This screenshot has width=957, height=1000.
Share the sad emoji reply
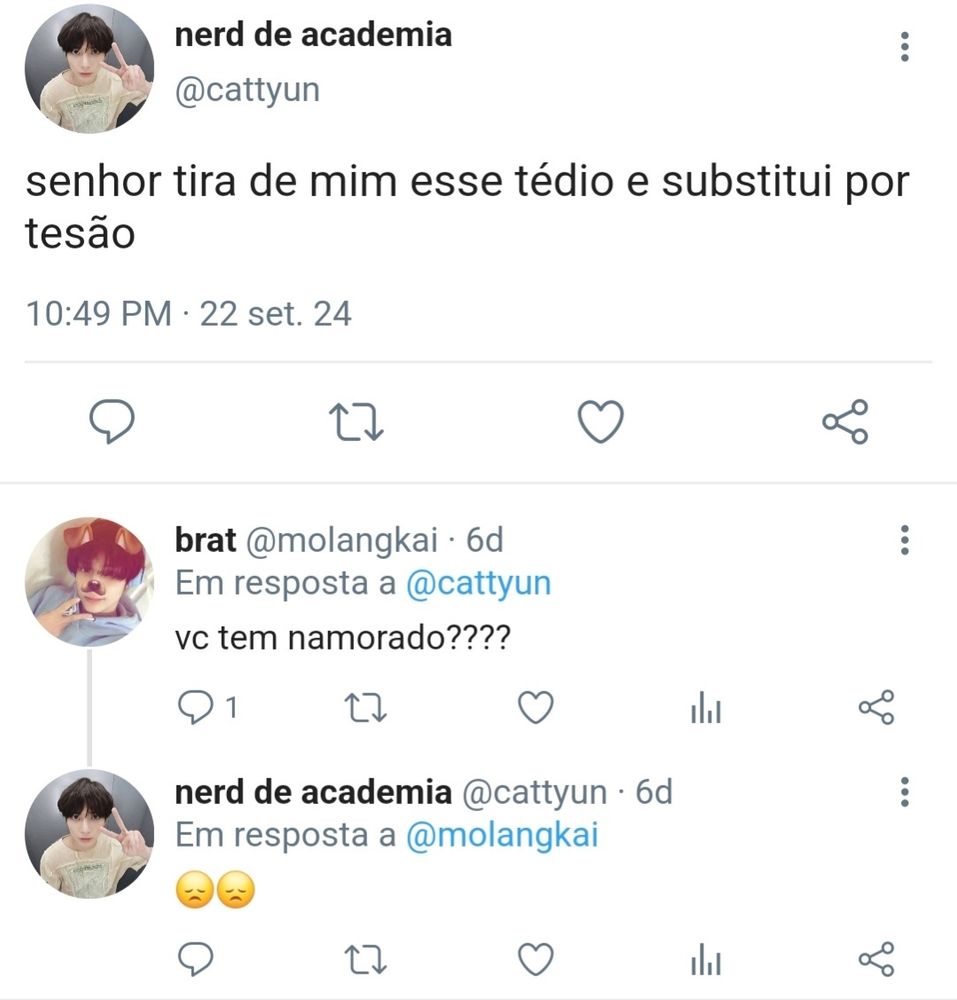pyautogui.click(x=876, y=961)
